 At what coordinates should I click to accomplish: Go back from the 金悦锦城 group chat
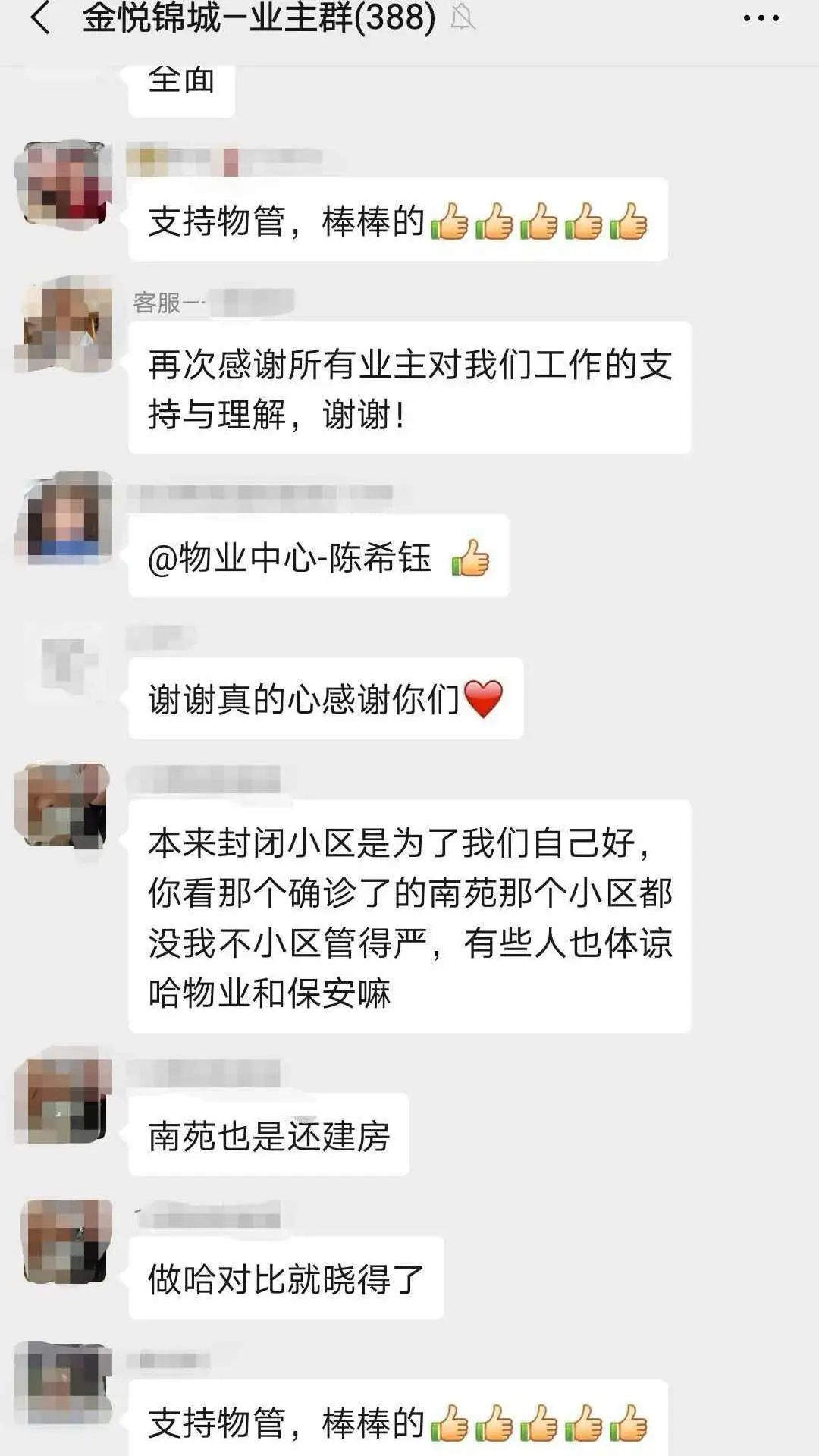coord(39,18)
